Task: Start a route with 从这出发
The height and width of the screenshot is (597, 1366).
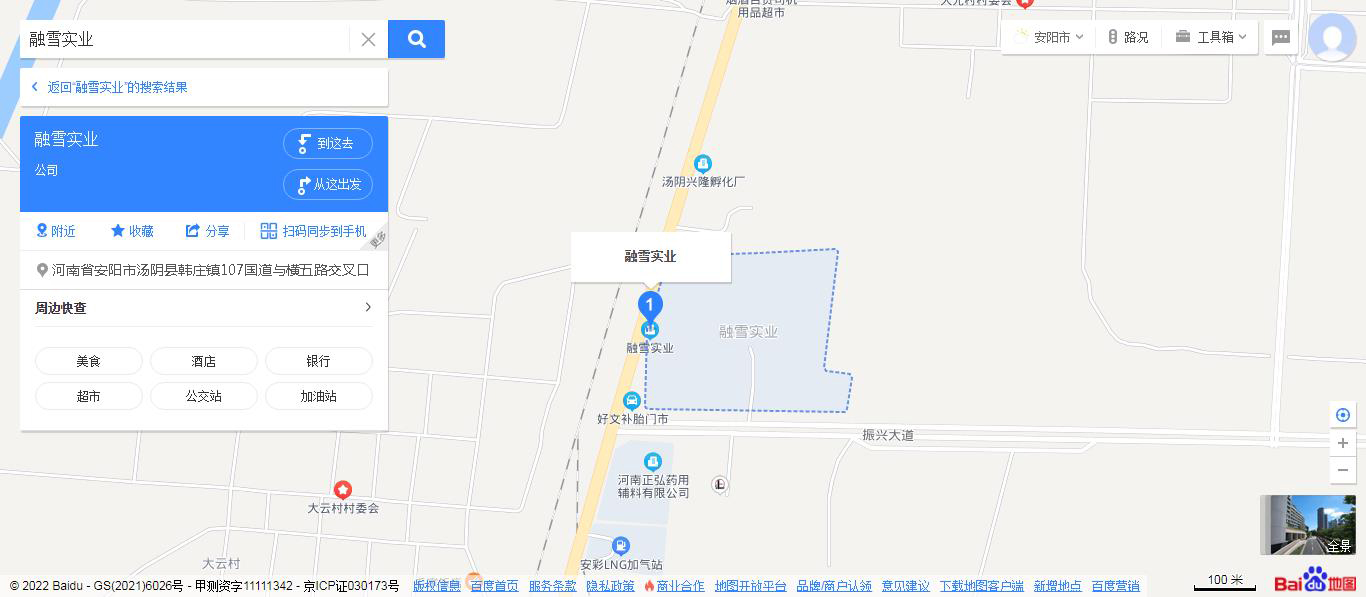Action: click(x=328, y=184)
